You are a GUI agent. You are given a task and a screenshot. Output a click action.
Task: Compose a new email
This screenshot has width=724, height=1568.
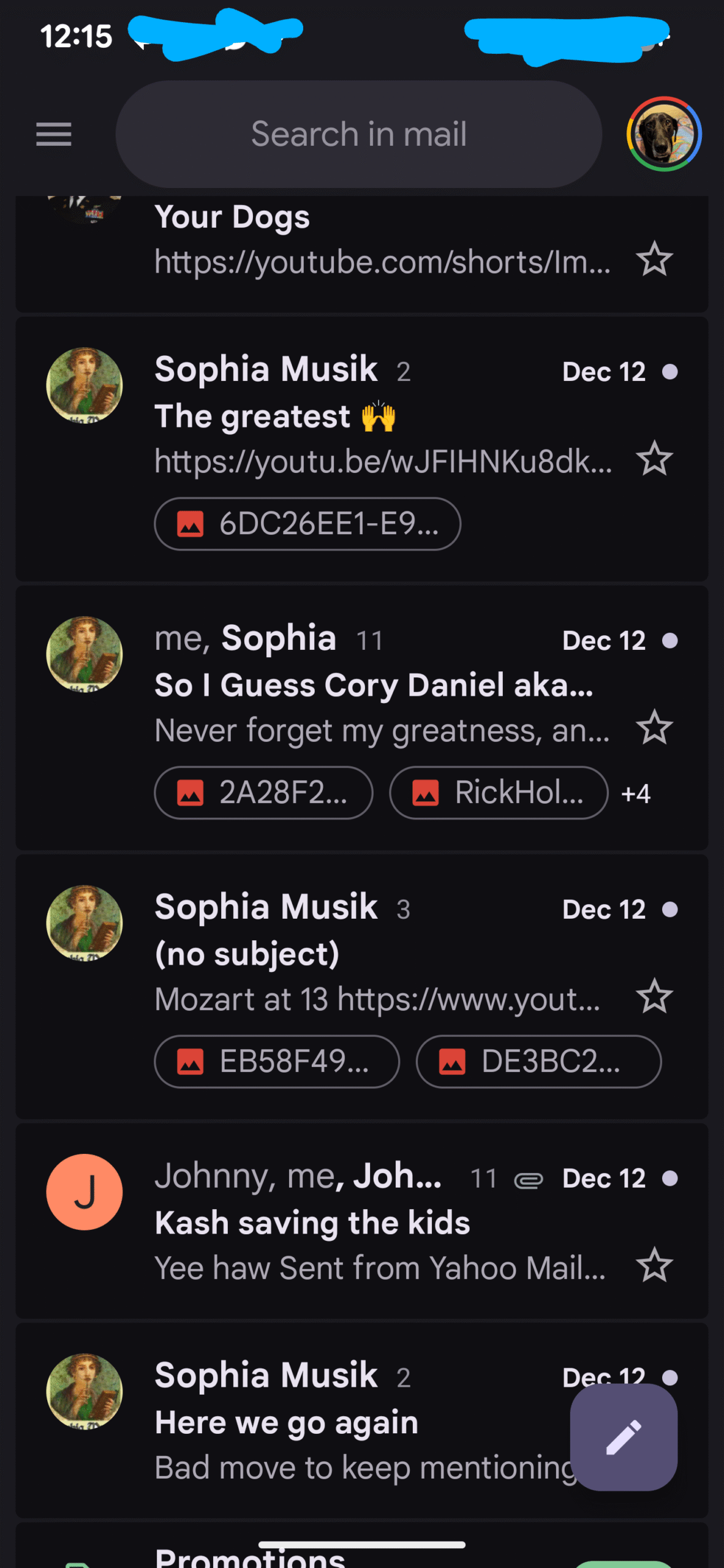[624, 1437]
